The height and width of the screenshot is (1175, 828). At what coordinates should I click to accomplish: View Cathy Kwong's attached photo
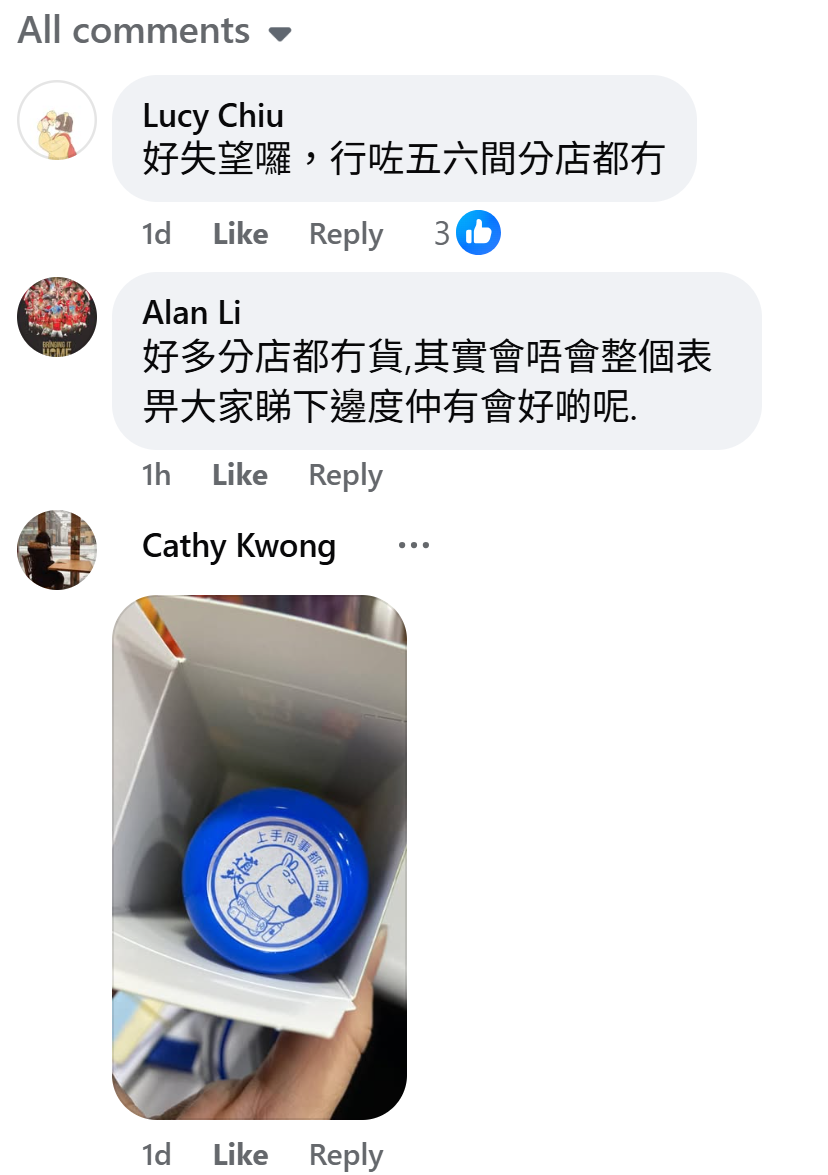259,857
